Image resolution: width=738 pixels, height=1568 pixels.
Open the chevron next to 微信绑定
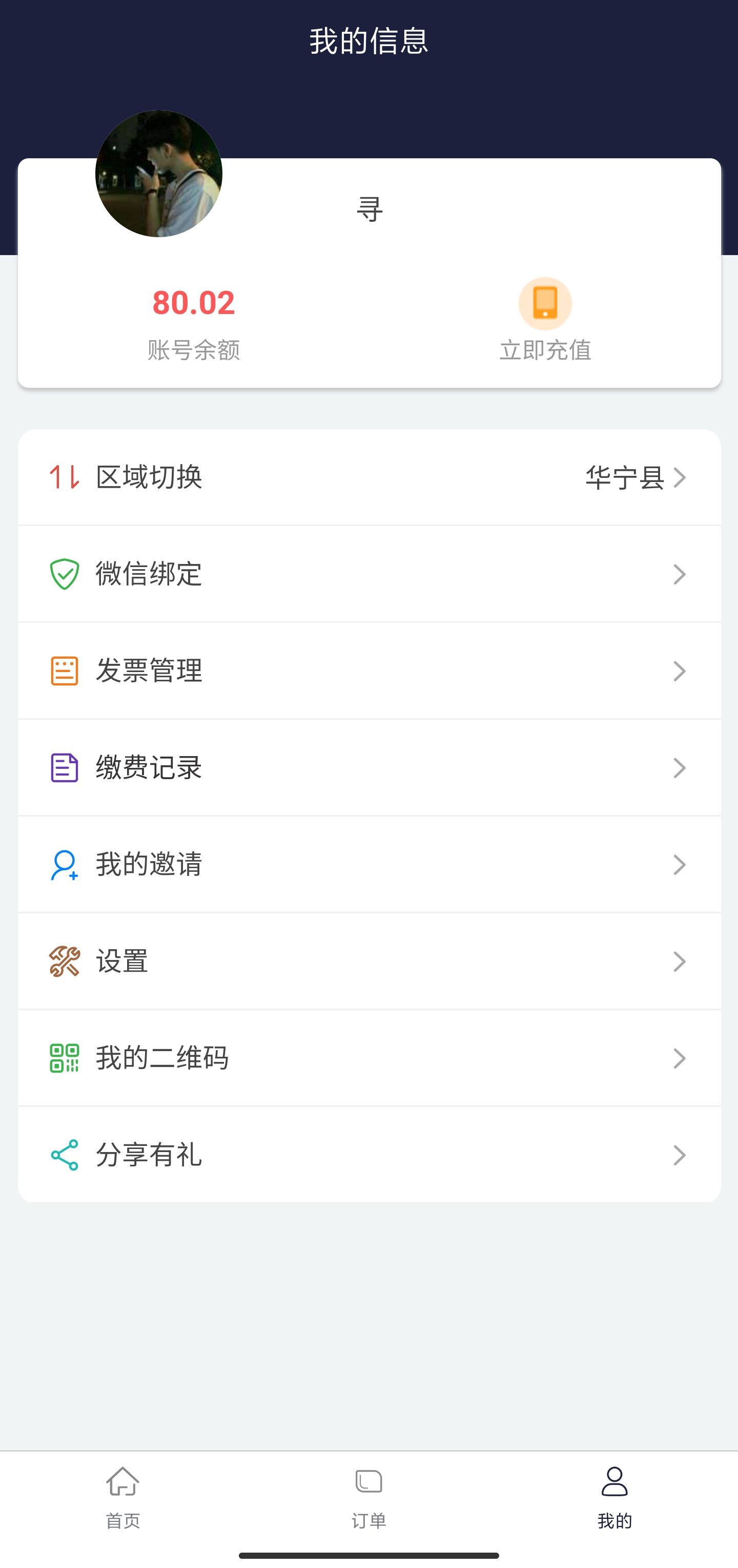680,573
